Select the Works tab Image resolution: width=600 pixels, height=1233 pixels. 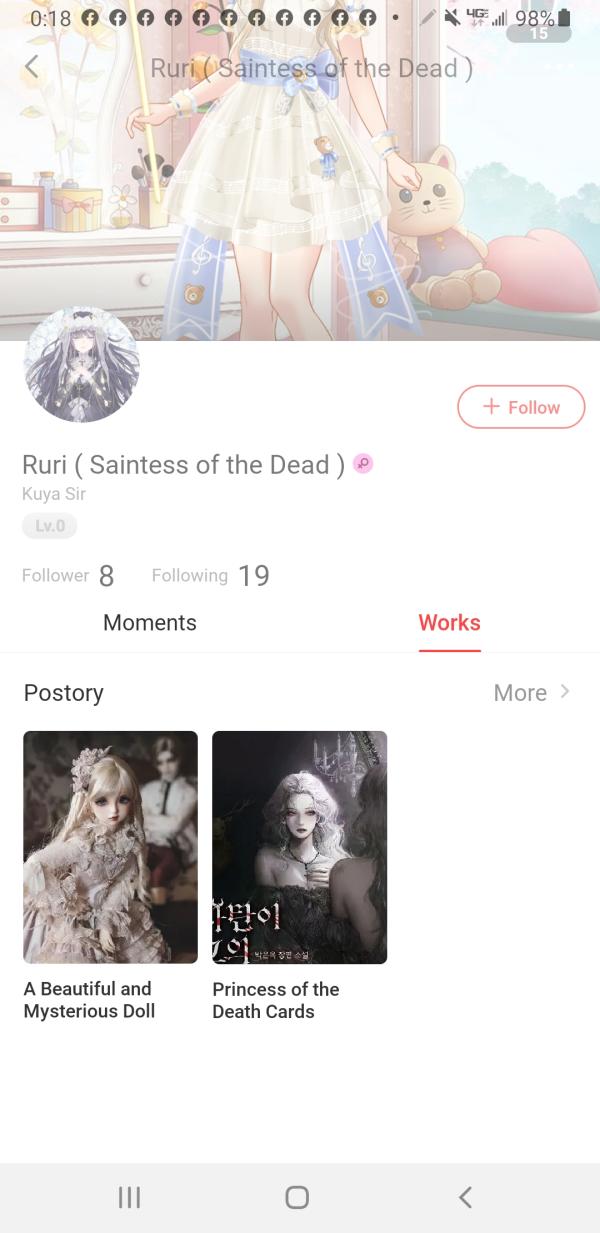pyautogui.click(x=449, y=622)
